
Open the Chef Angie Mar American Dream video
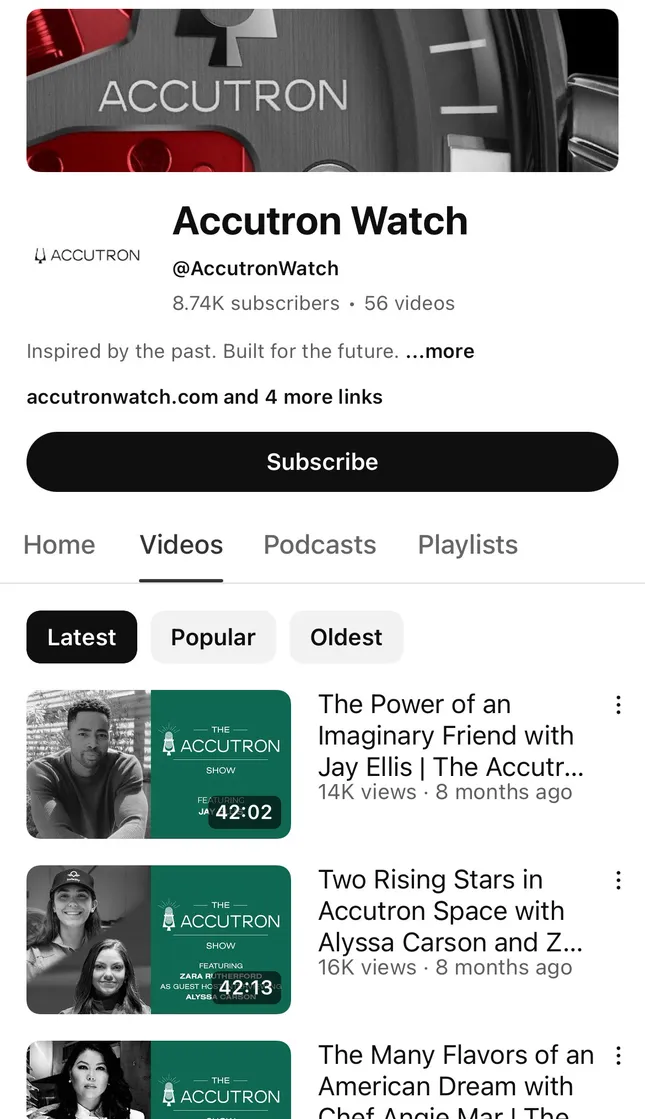click(x=158, y=1082)
